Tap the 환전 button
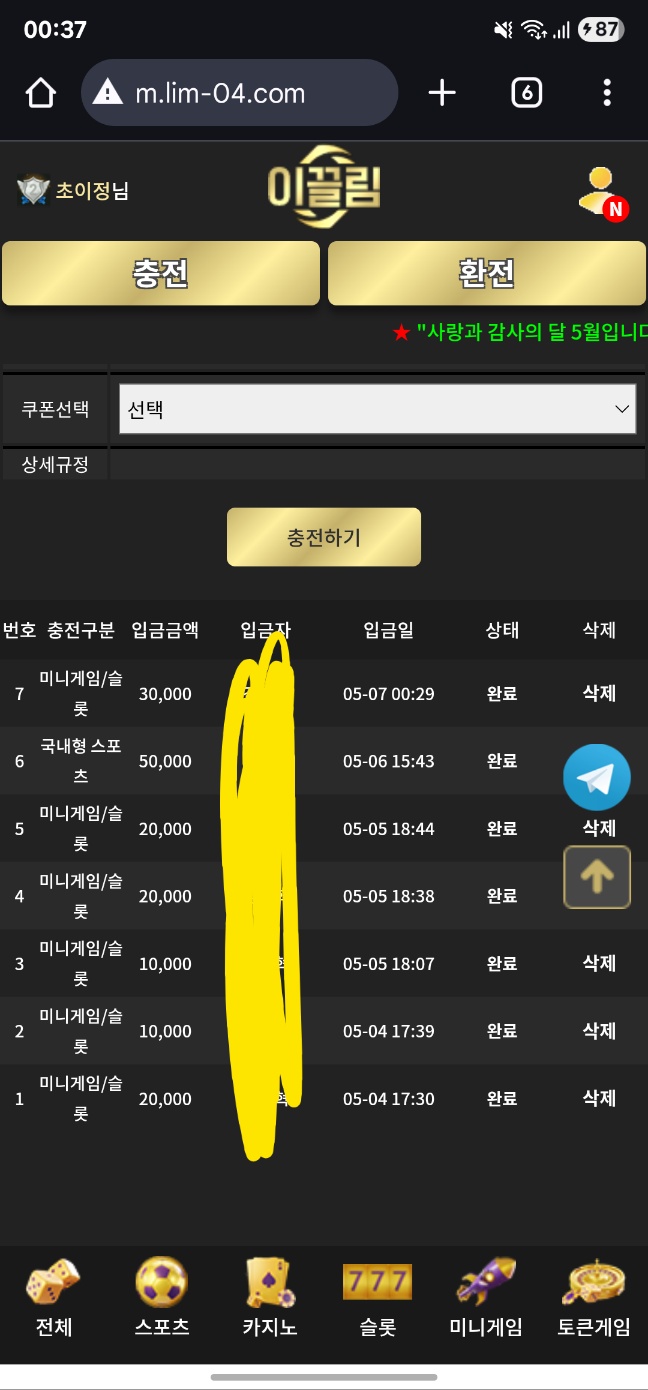Viewport: 648px width, 1390px height. (x=487, y=273)
